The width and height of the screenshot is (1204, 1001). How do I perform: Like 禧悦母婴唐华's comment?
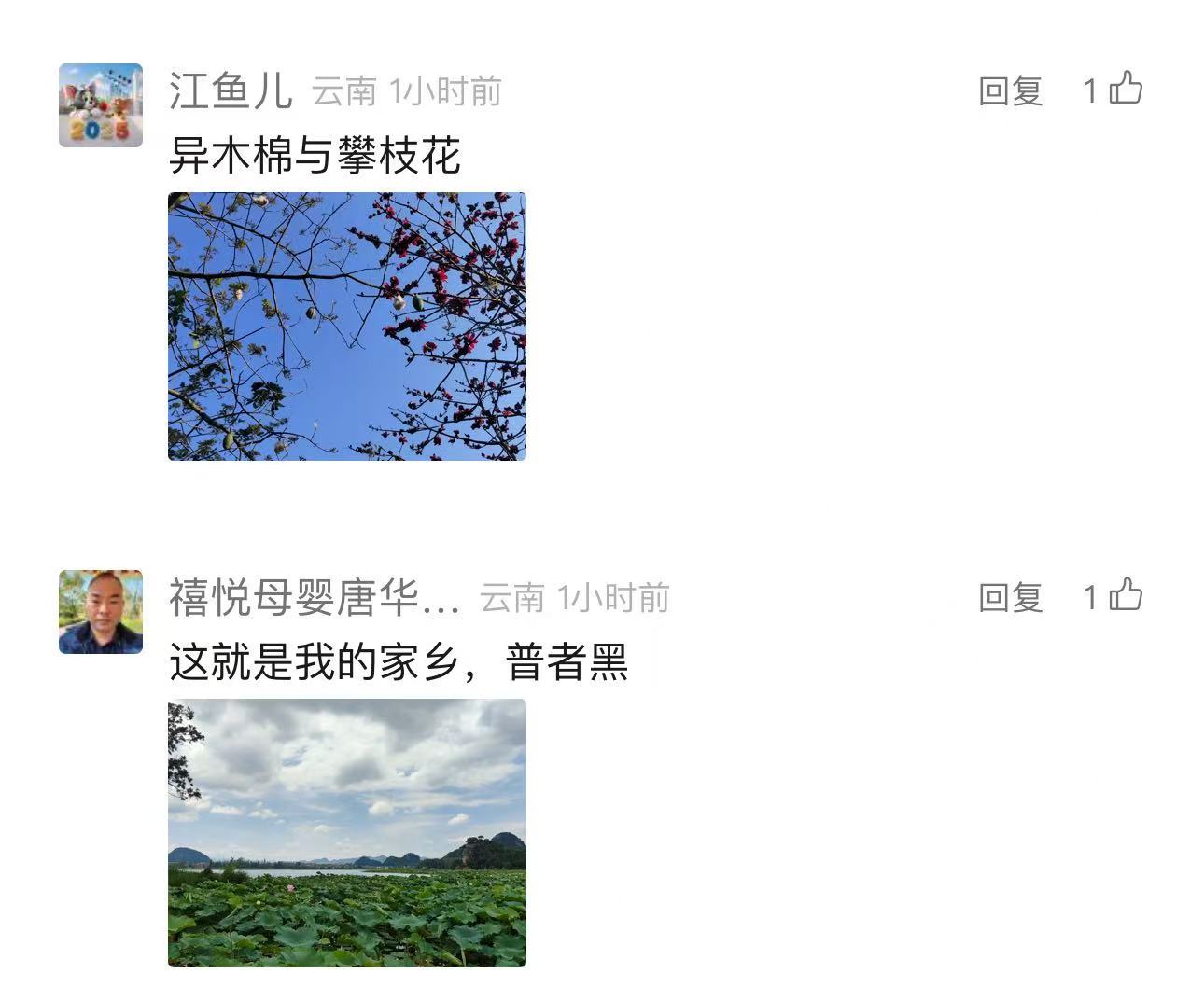tap(1126, 595)
